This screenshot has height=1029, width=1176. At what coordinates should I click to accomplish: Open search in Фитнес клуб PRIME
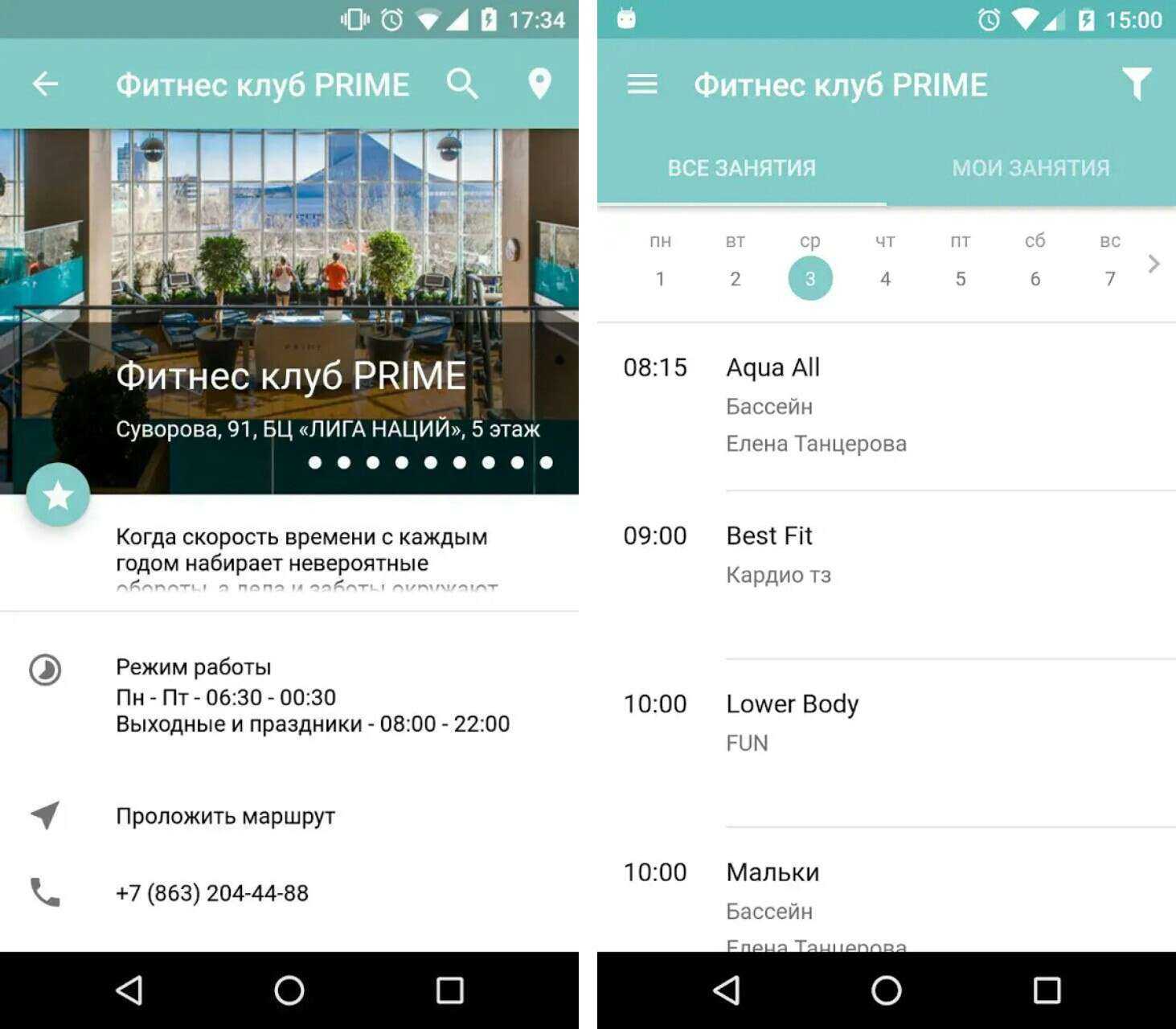pos(462,84)
